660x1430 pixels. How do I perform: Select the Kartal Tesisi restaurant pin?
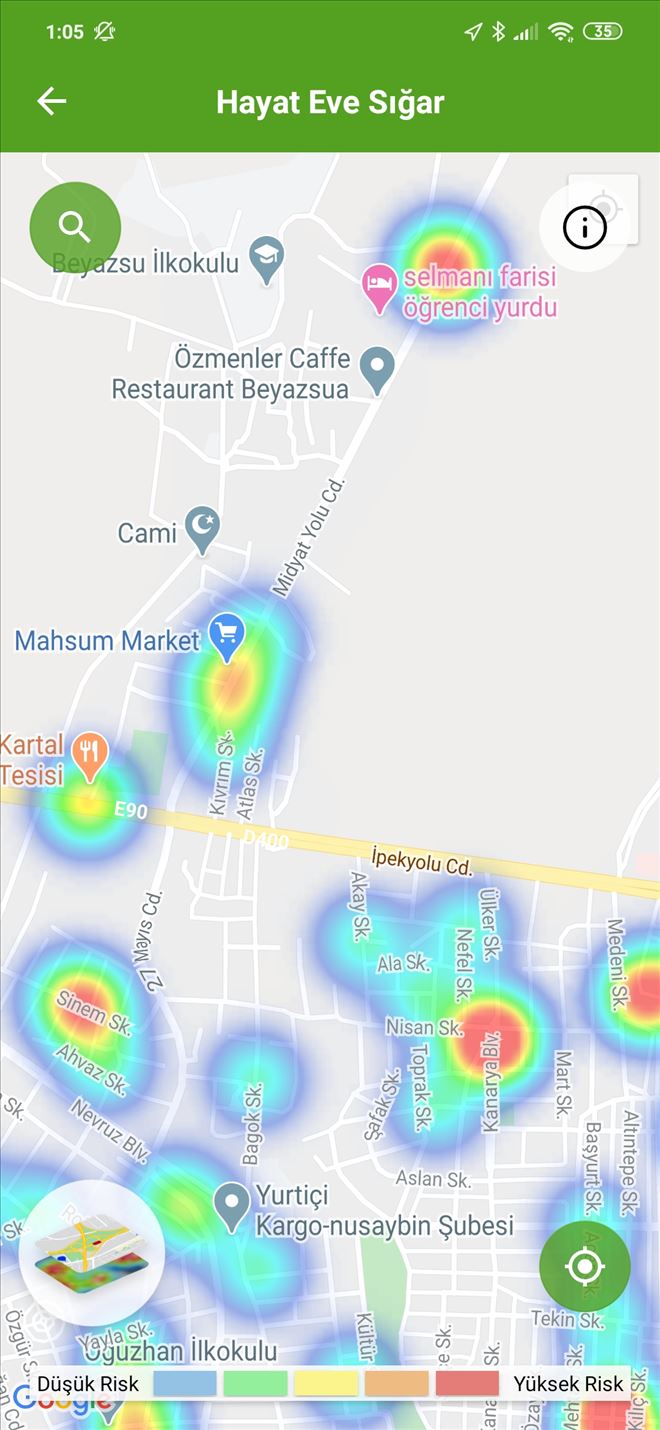click(91, 757)
